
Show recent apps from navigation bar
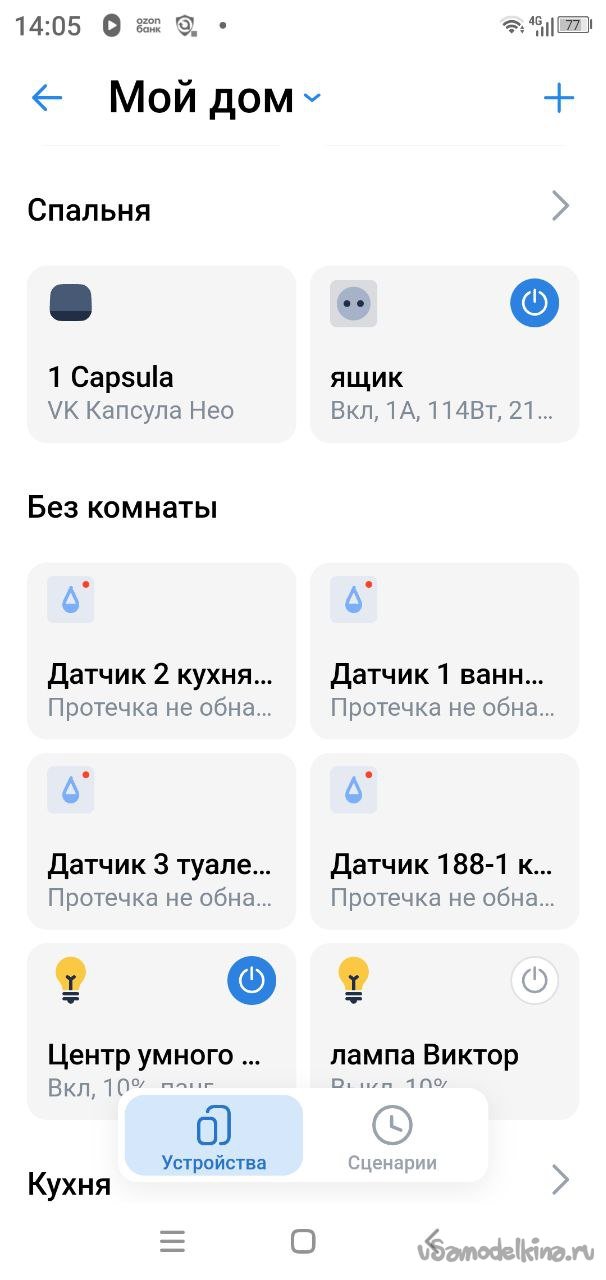[172, 1241]
